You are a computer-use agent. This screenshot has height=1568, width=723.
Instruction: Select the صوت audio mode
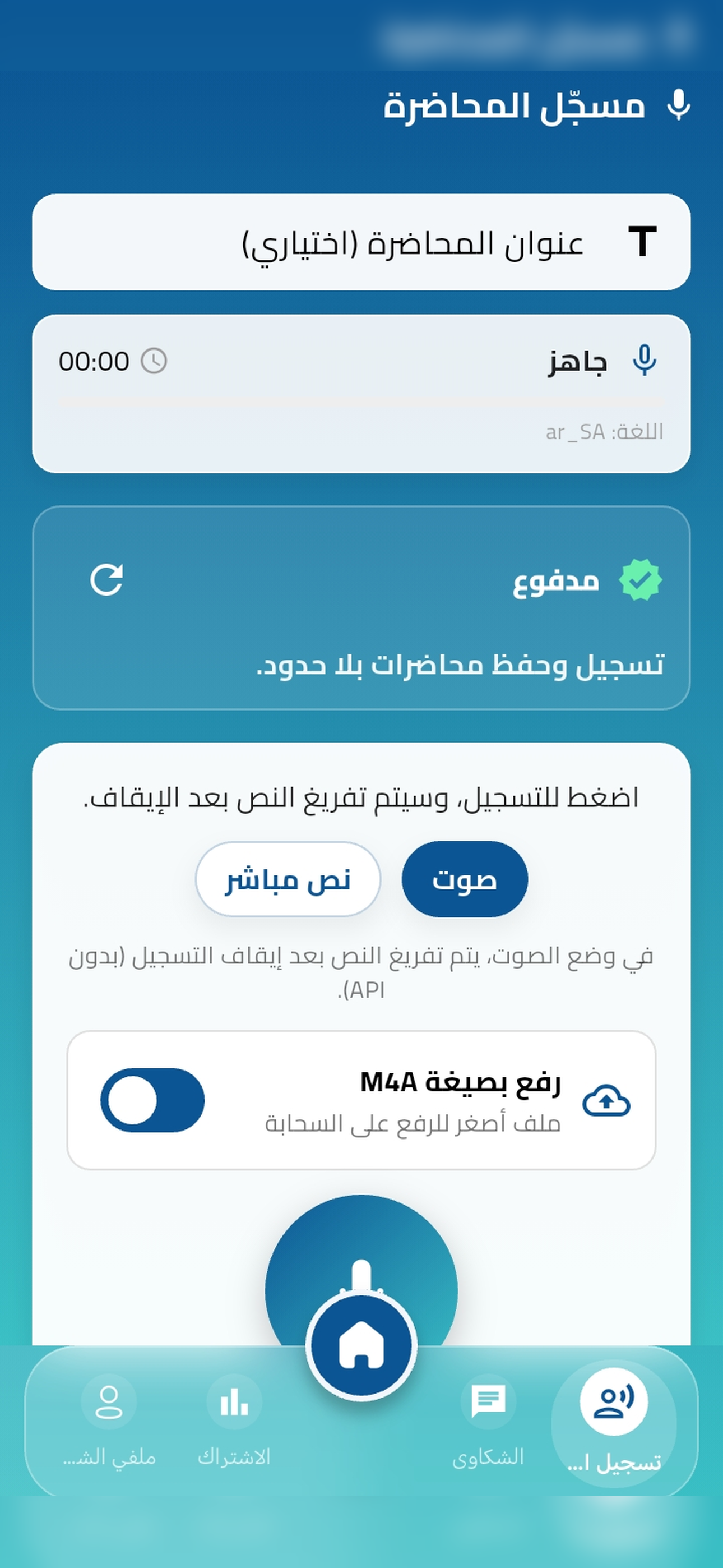click(x=465, y=879)
